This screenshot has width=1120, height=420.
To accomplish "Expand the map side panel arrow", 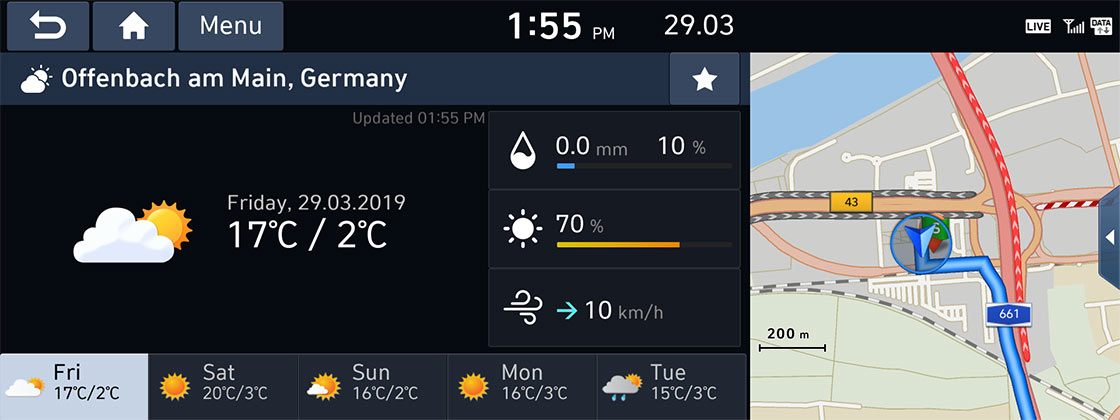I will [x=1108, y=237].
